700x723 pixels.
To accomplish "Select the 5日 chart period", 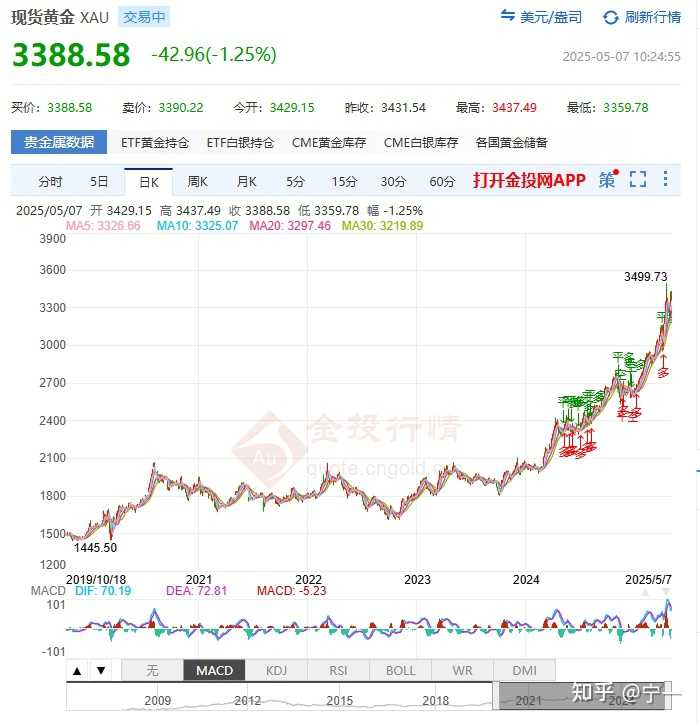I will pyautogui.click(x=99, y=181).
